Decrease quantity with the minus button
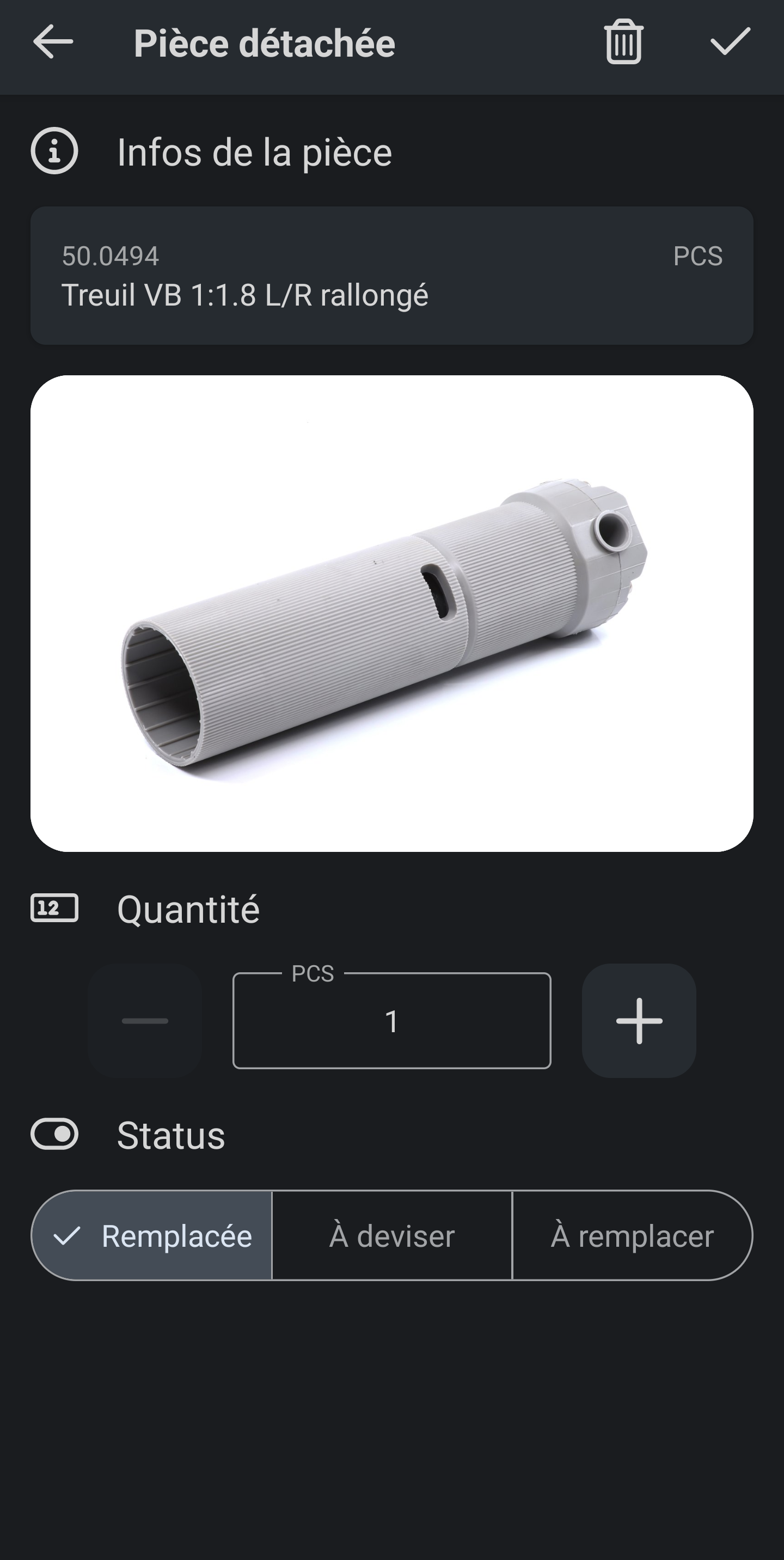The width and height of the screenshot is (784, 1560). (x=145, y=1020)
